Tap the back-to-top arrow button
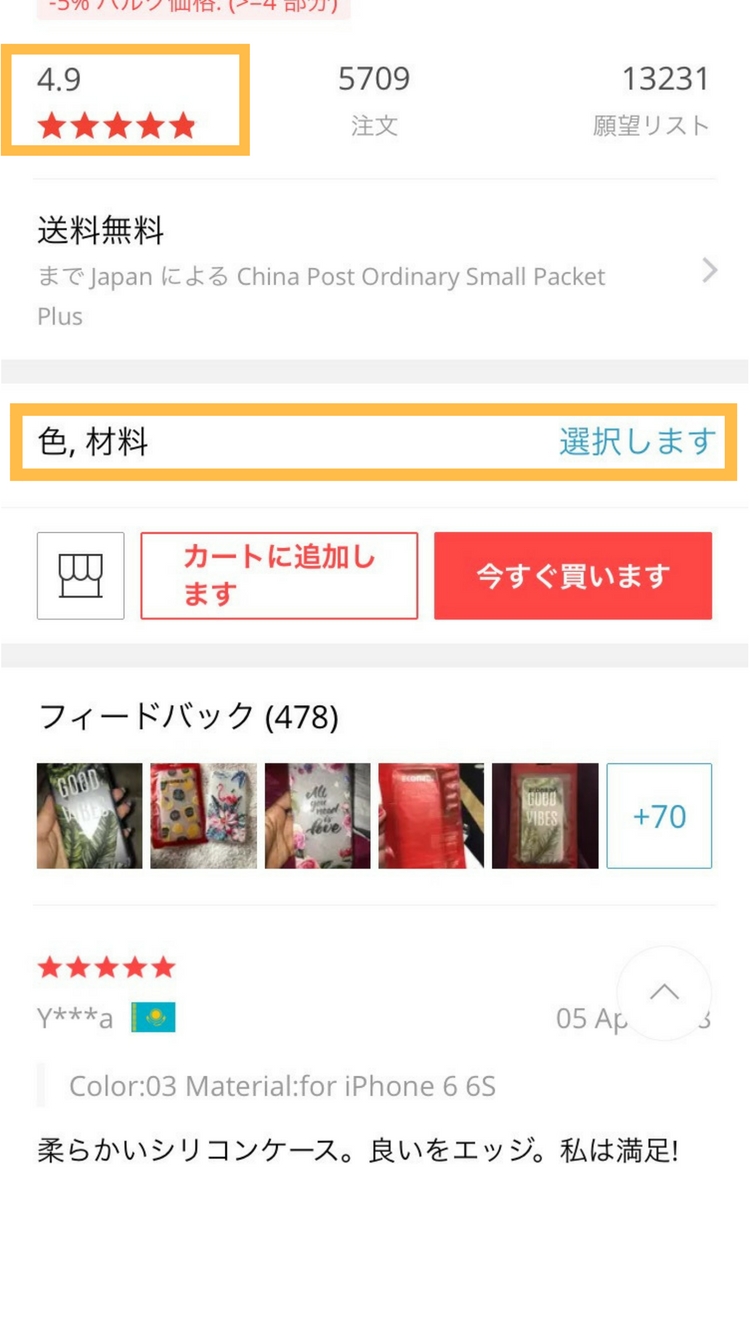750x1334 pixels. [x=664, y=993]
